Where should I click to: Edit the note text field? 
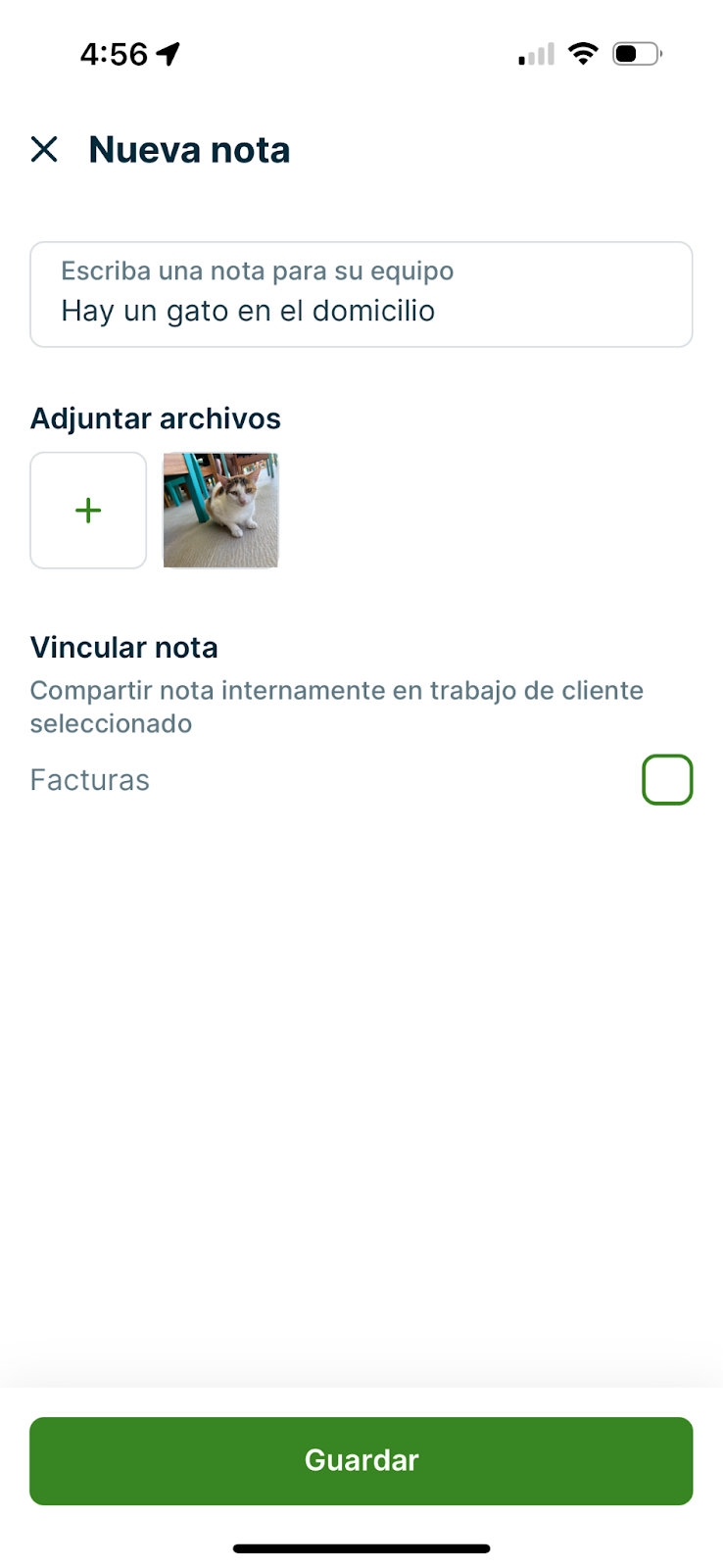point(361,295)
